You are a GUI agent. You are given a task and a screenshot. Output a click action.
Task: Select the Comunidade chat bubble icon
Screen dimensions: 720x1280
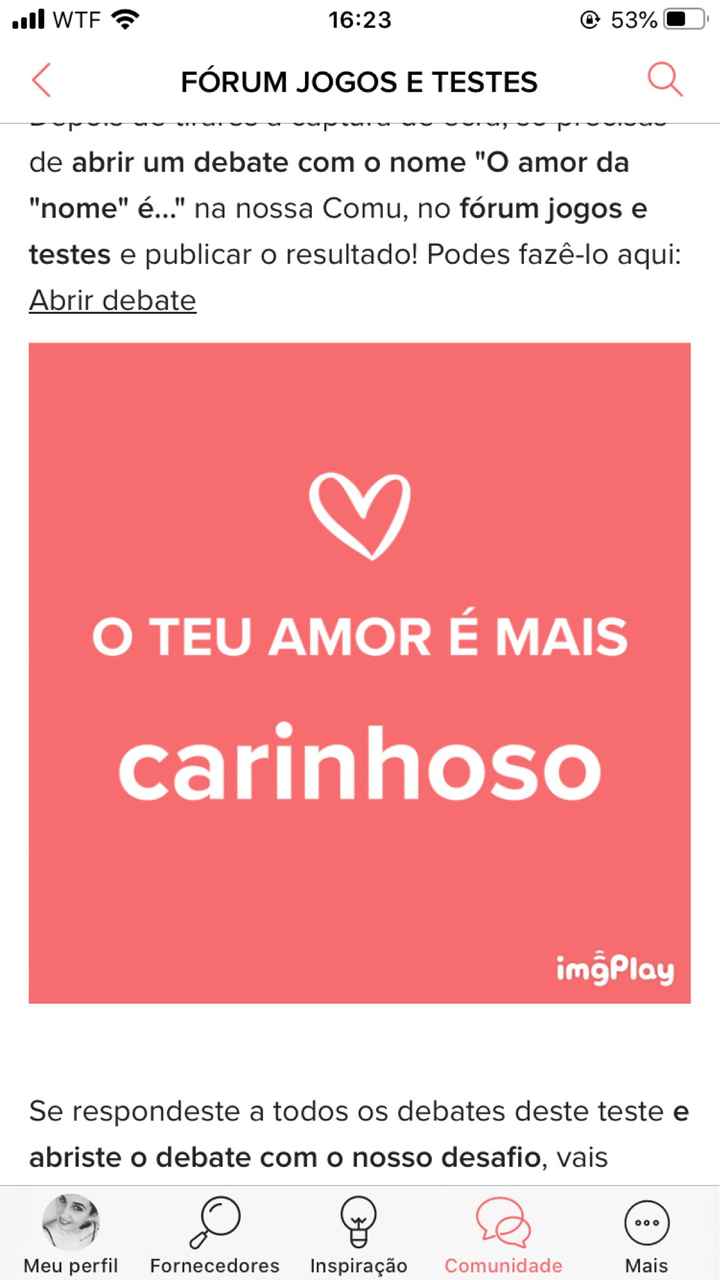tap(501, 1220)
